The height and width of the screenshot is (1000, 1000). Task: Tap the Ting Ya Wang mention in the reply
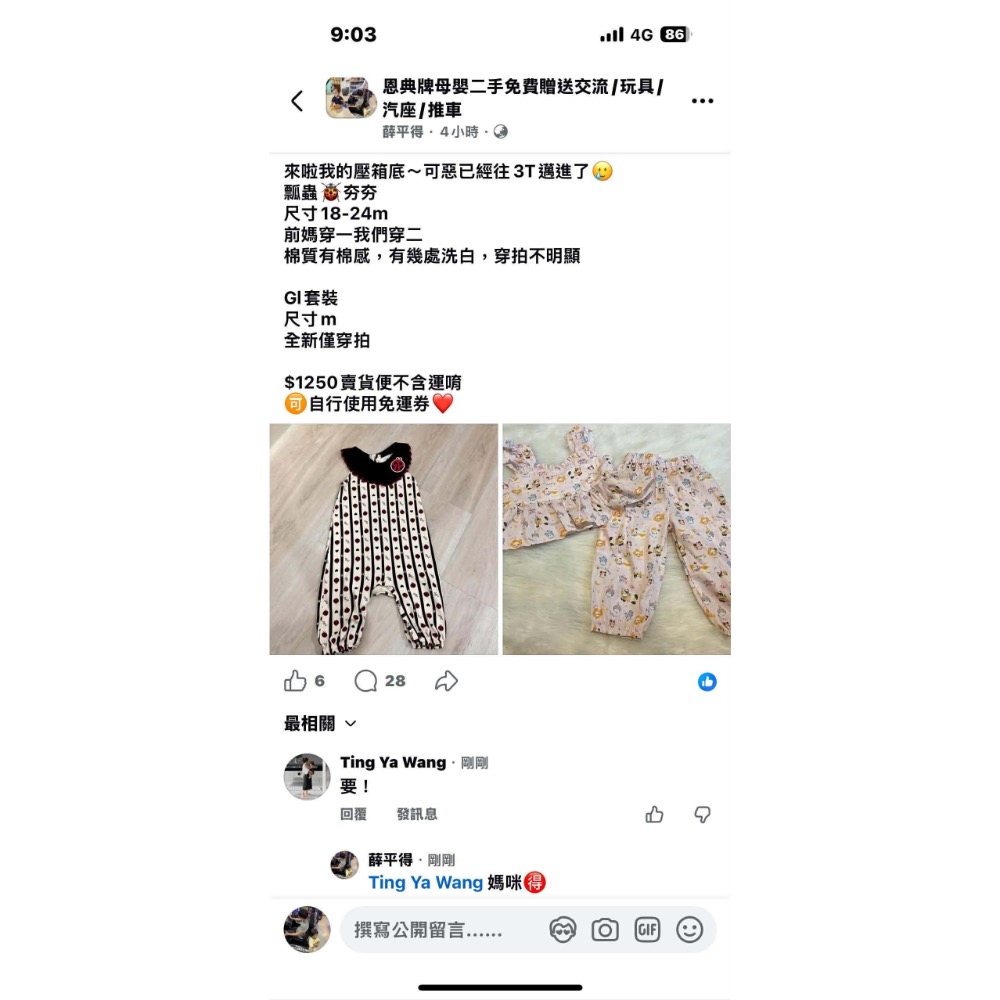[x=425, y=882]
